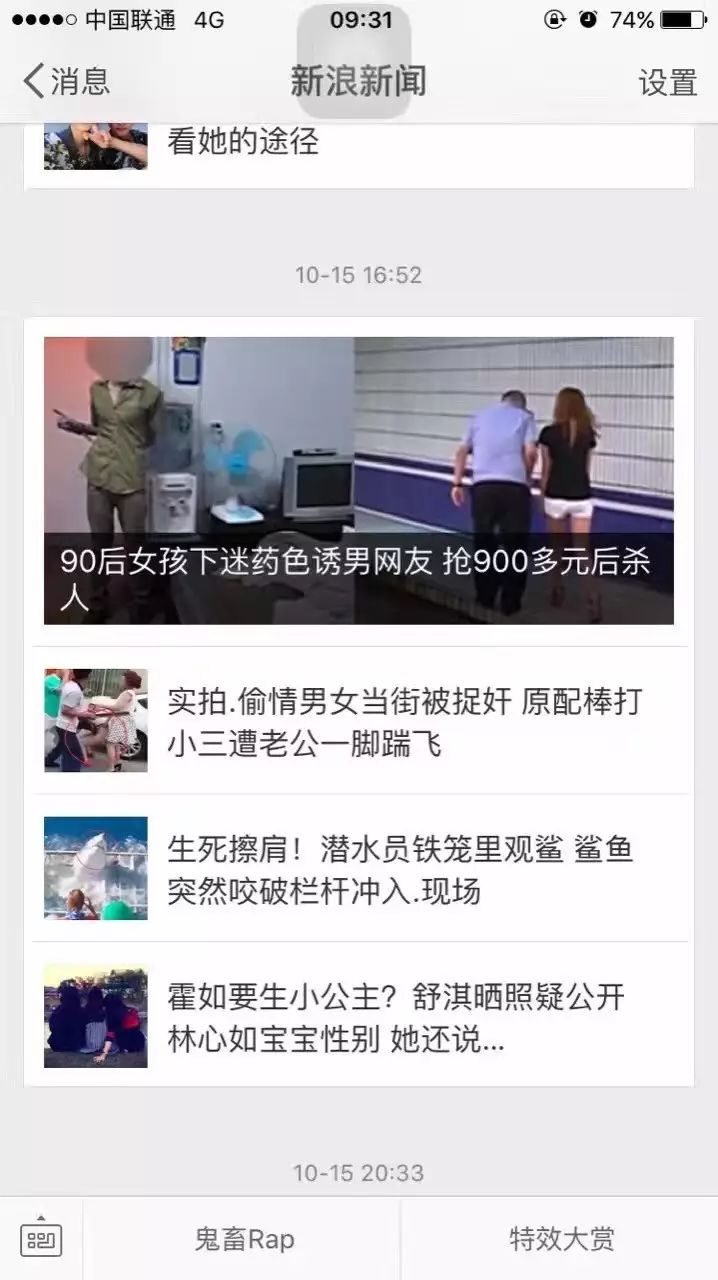Image resolution: width=718 pixels, height=1280 pixels.
Task: Read the 潜水员铁笼里观鲨 story
Action: tap(360, 869)
